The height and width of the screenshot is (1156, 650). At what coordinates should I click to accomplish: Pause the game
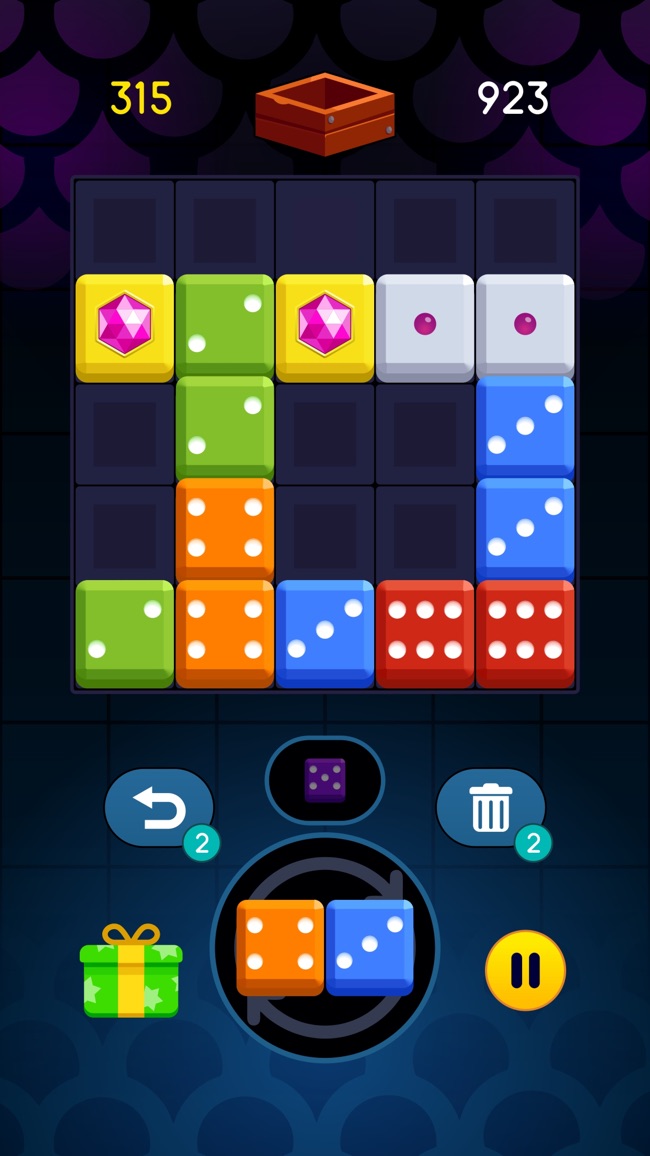point(525,970)
